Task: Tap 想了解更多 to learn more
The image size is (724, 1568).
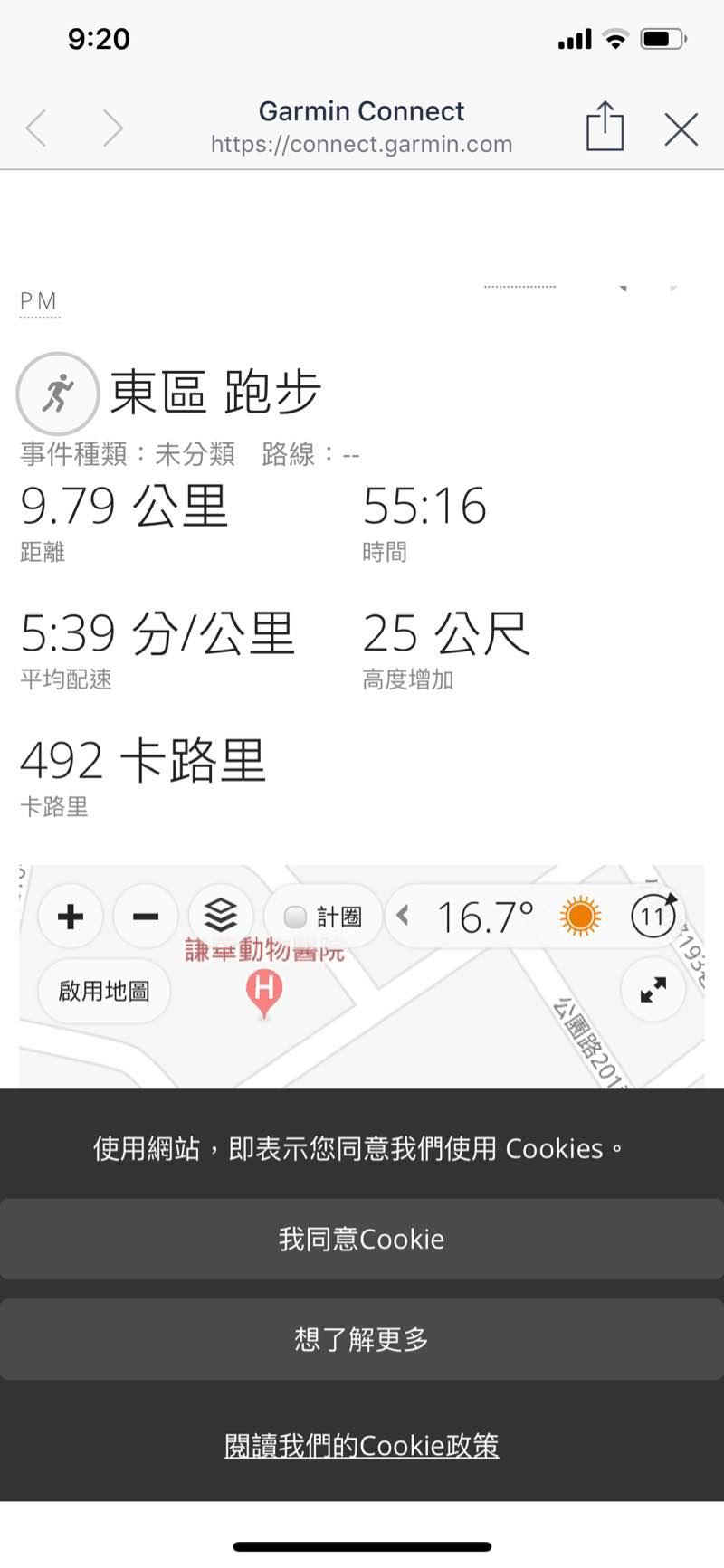Action: tap(362, 1338)
